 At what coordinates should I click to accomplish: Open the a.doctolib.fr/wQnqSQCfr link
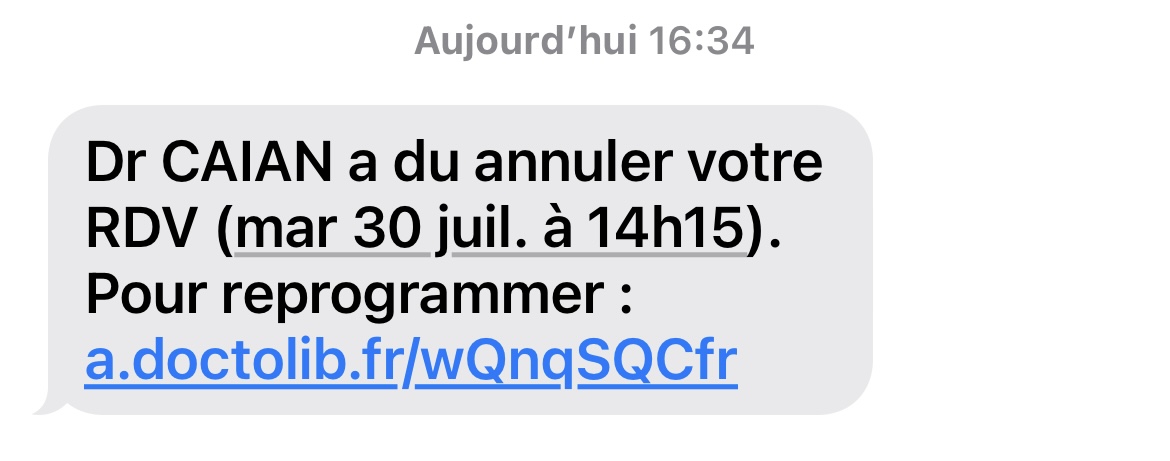click(x=411, y=363)
